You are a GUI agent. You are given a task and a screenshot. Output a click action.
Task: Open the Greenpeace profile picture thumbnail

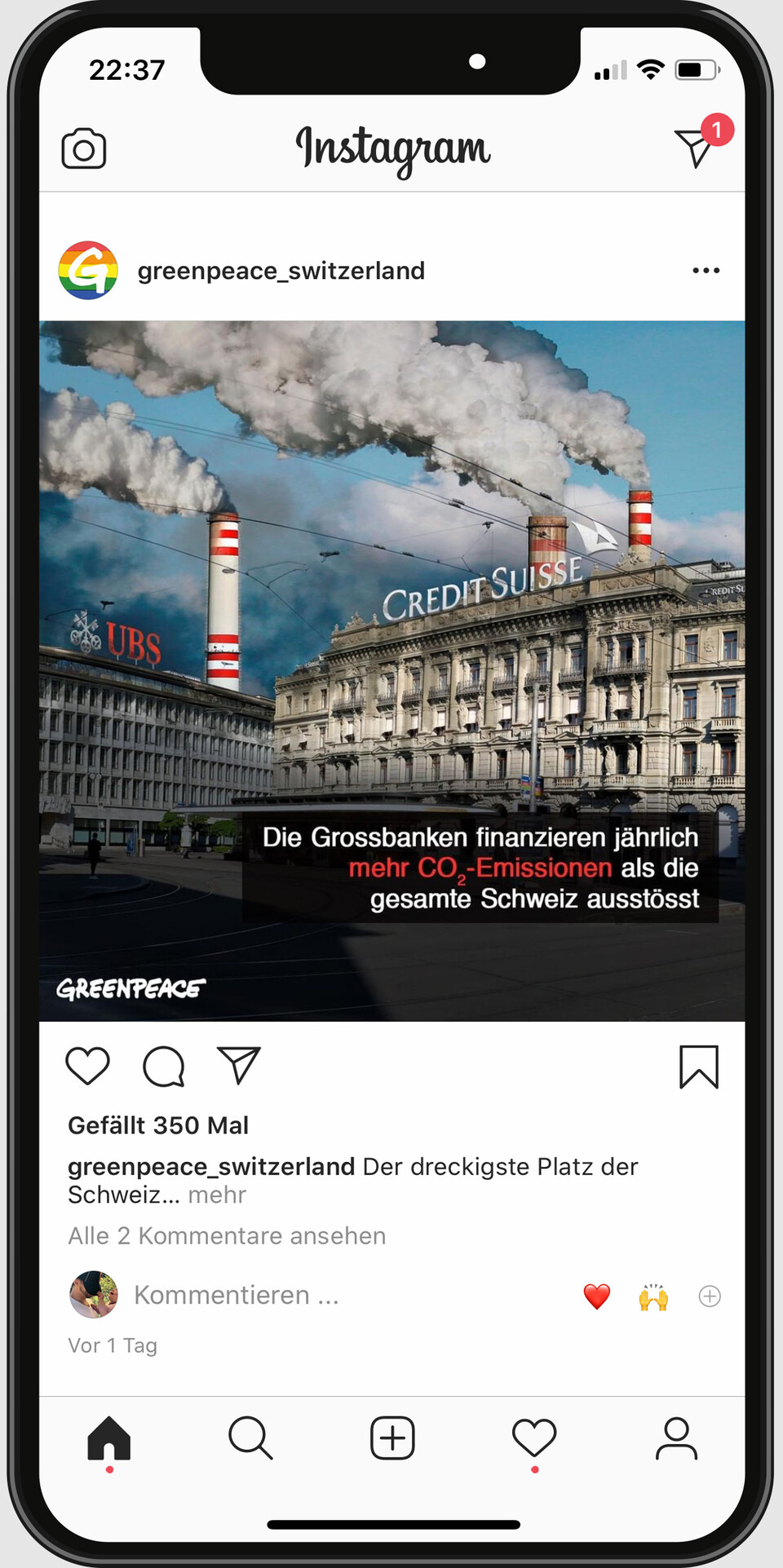pyautogui.click(x=90, y=270)
